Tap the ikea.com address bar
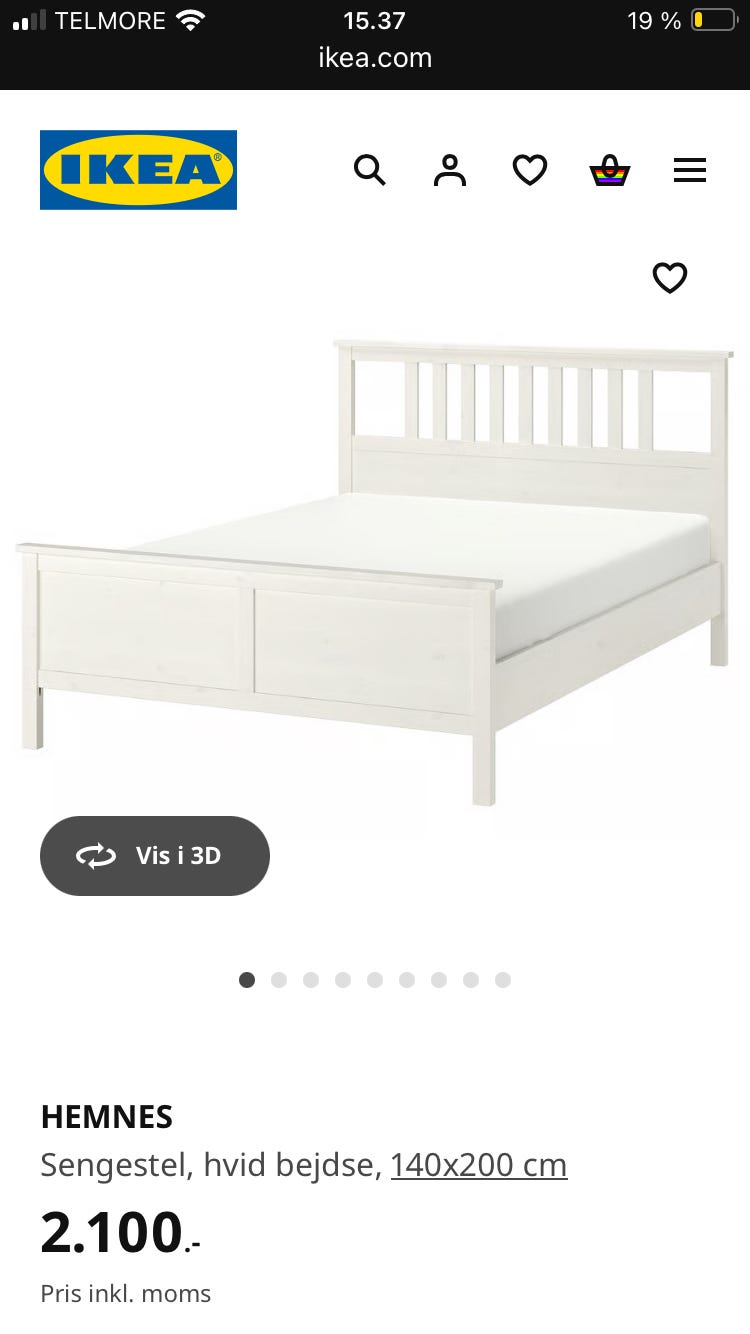 [375, 58]
